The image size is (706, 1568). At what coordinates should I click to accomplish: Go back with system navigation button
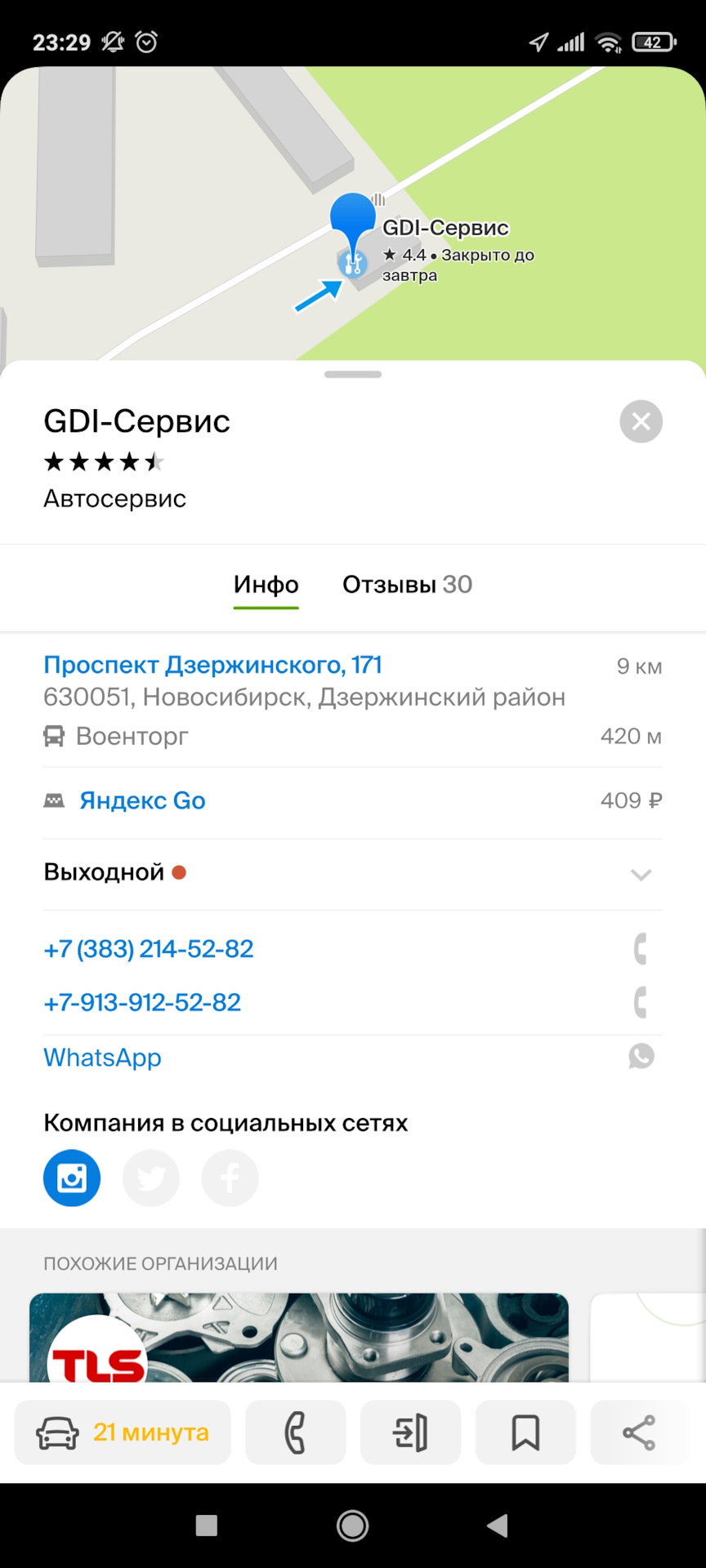[497, 1525]
